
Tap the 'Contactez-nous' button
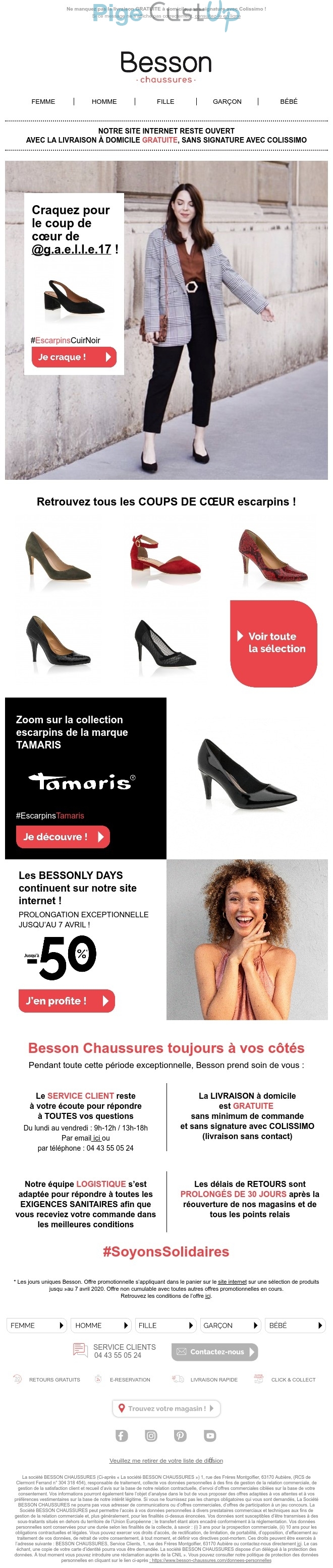pos(214,1351)
